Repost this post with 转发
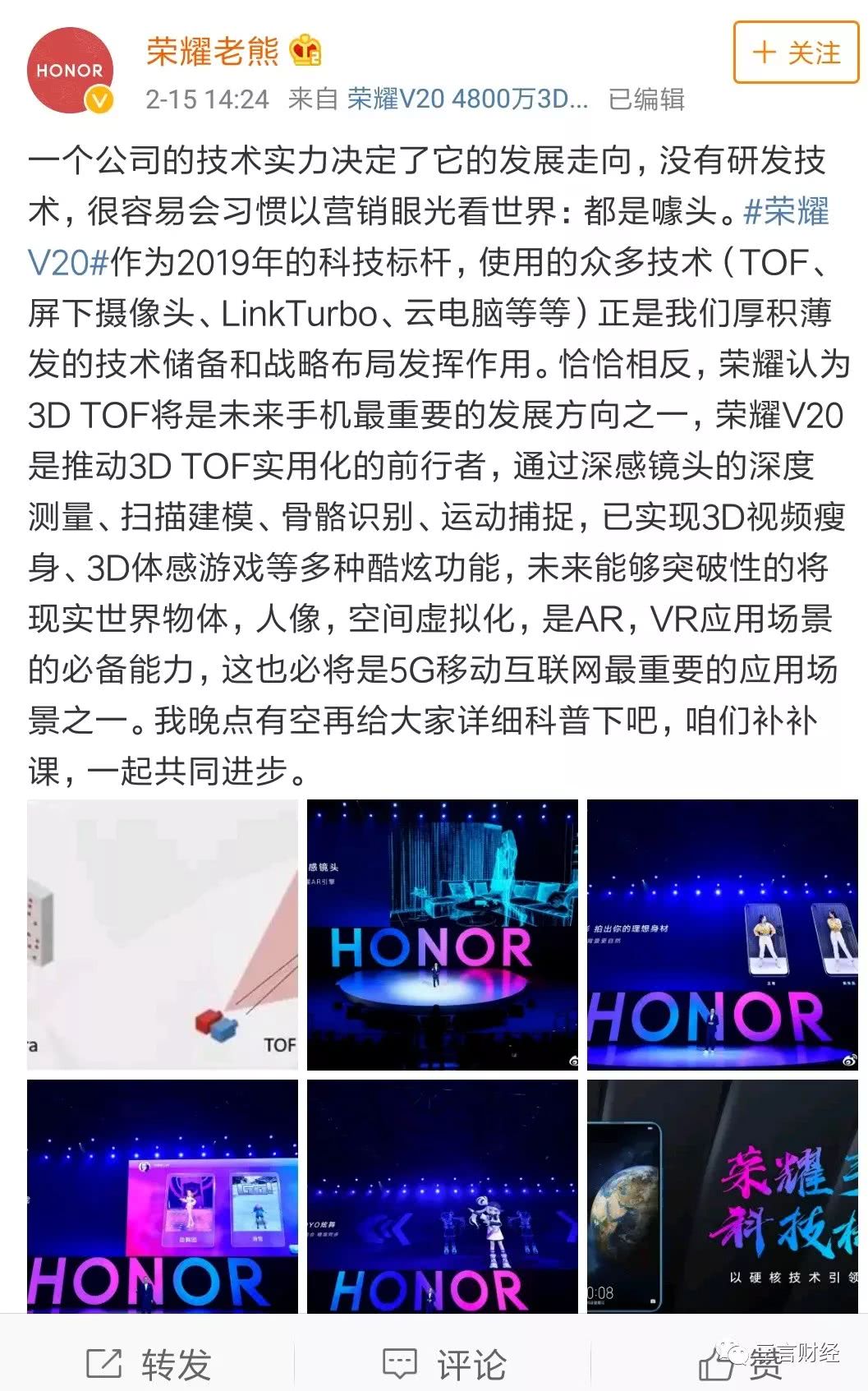The height and width of the screenshot is (1391, 868). pyautogui.click(x=149, y=1363)
